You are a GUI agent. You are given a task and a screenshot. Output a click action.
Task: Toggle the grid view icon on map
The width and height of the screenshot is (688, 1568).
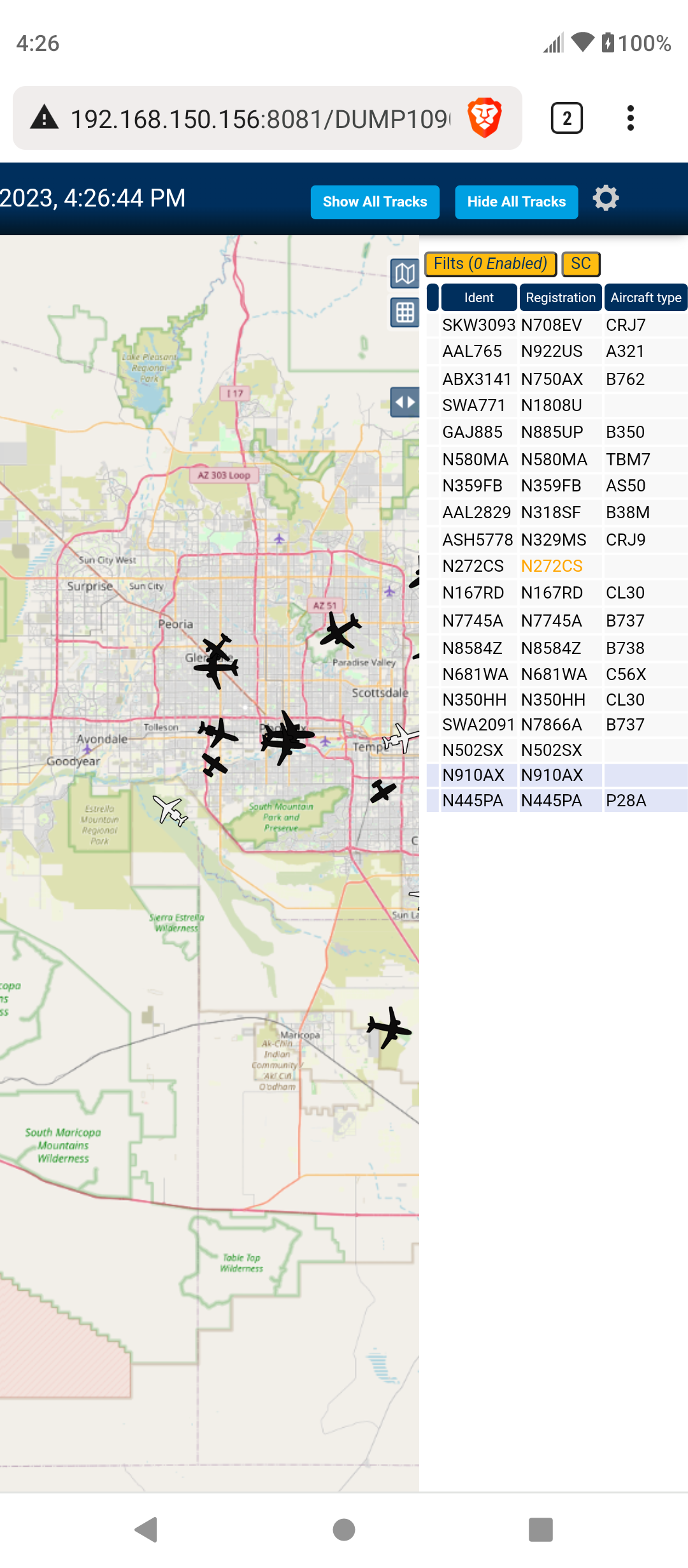point(405,313)
